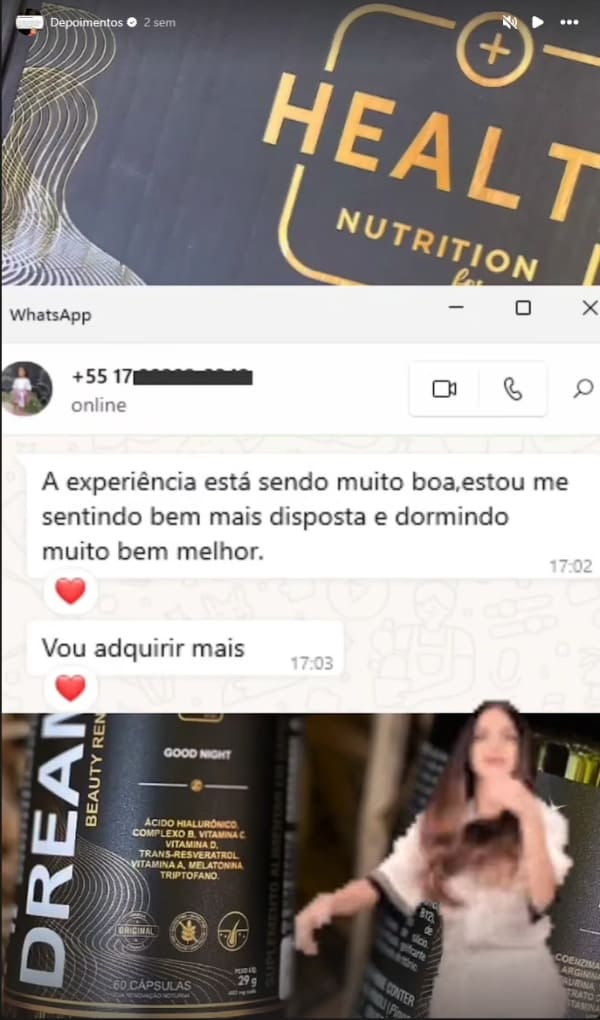Open the Depoimentos profile
The width and height of the screenshot is (600, 1020).
[x=85, y=21]
